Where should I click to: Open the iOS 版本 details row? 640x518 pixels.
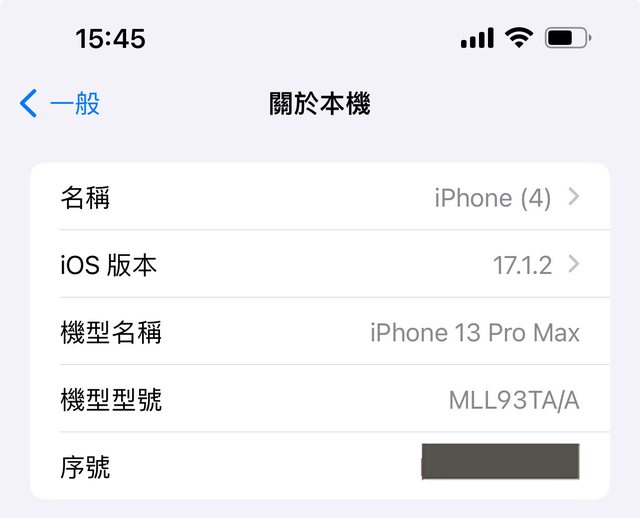pyautogui.click(x=320, y=265)
